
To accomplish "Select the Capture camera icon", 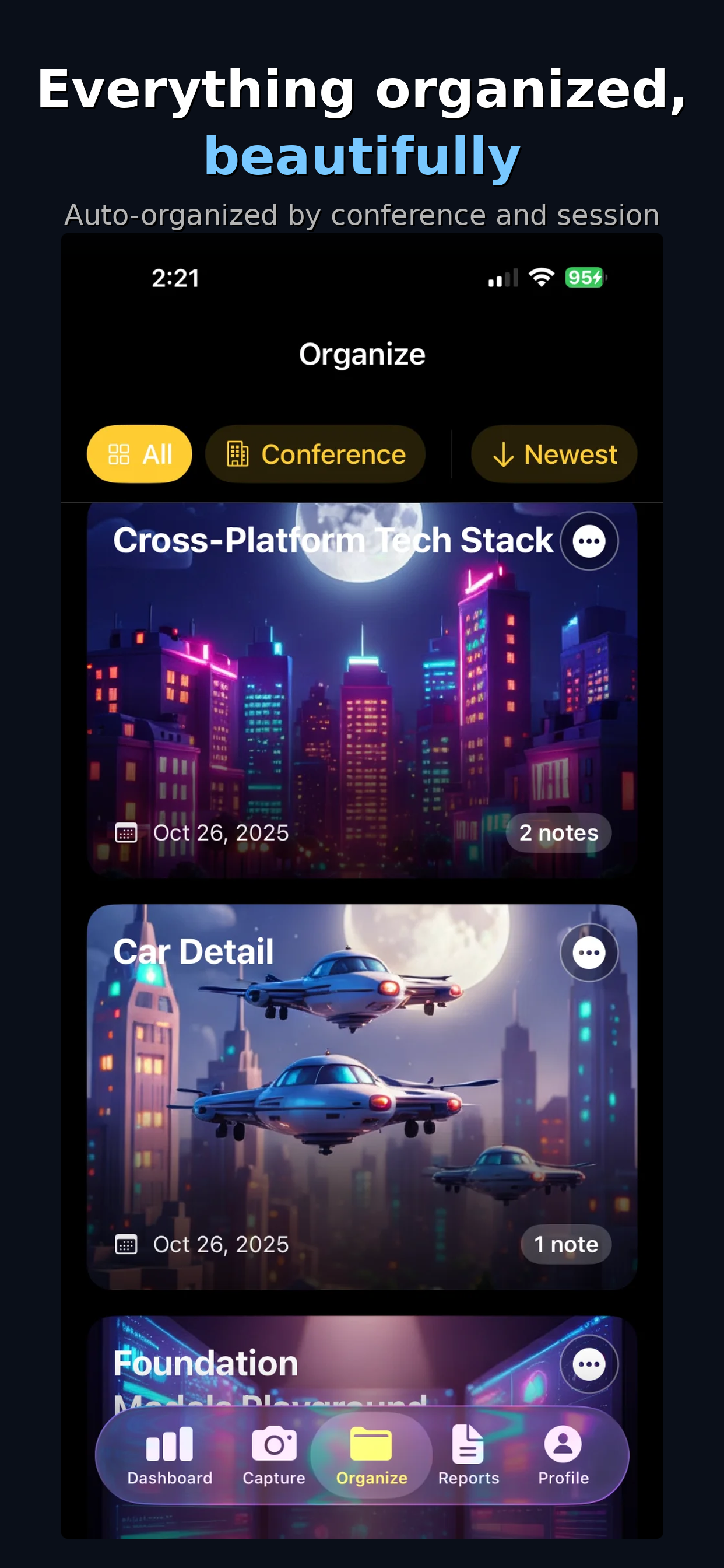I will [x=275, y=1444].
